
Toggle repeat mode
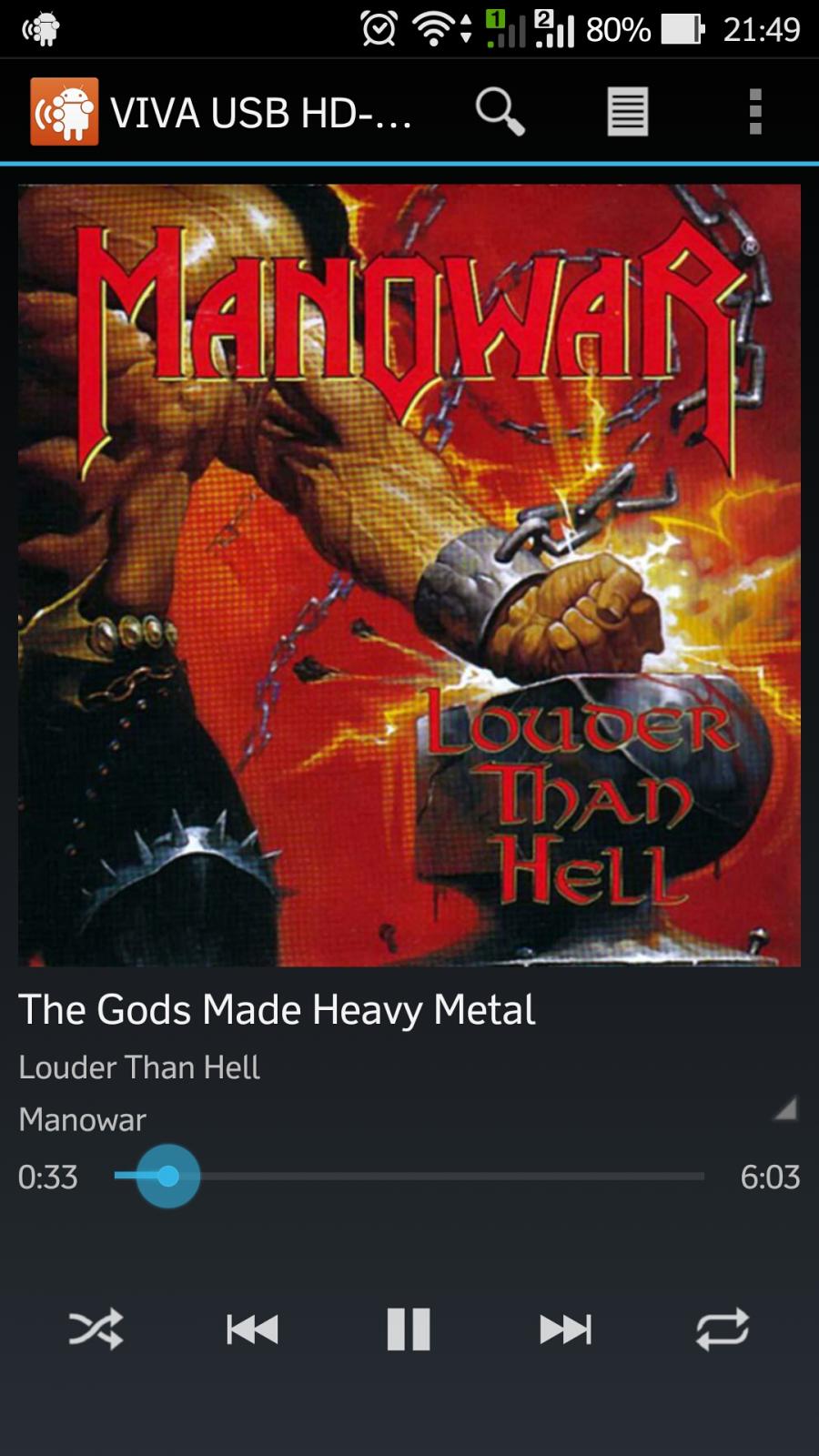723,1330
